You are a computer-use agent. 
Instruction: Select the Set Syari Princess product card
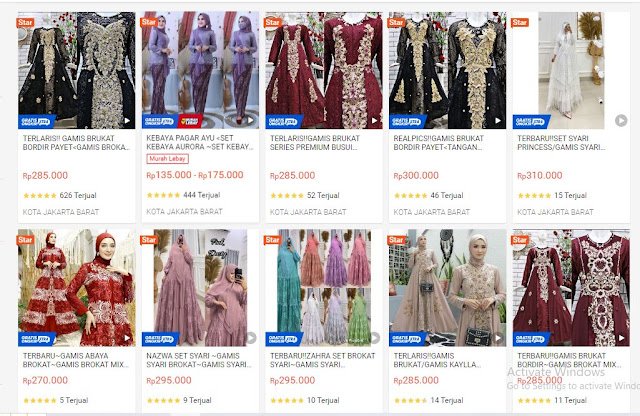click(570, 70)
